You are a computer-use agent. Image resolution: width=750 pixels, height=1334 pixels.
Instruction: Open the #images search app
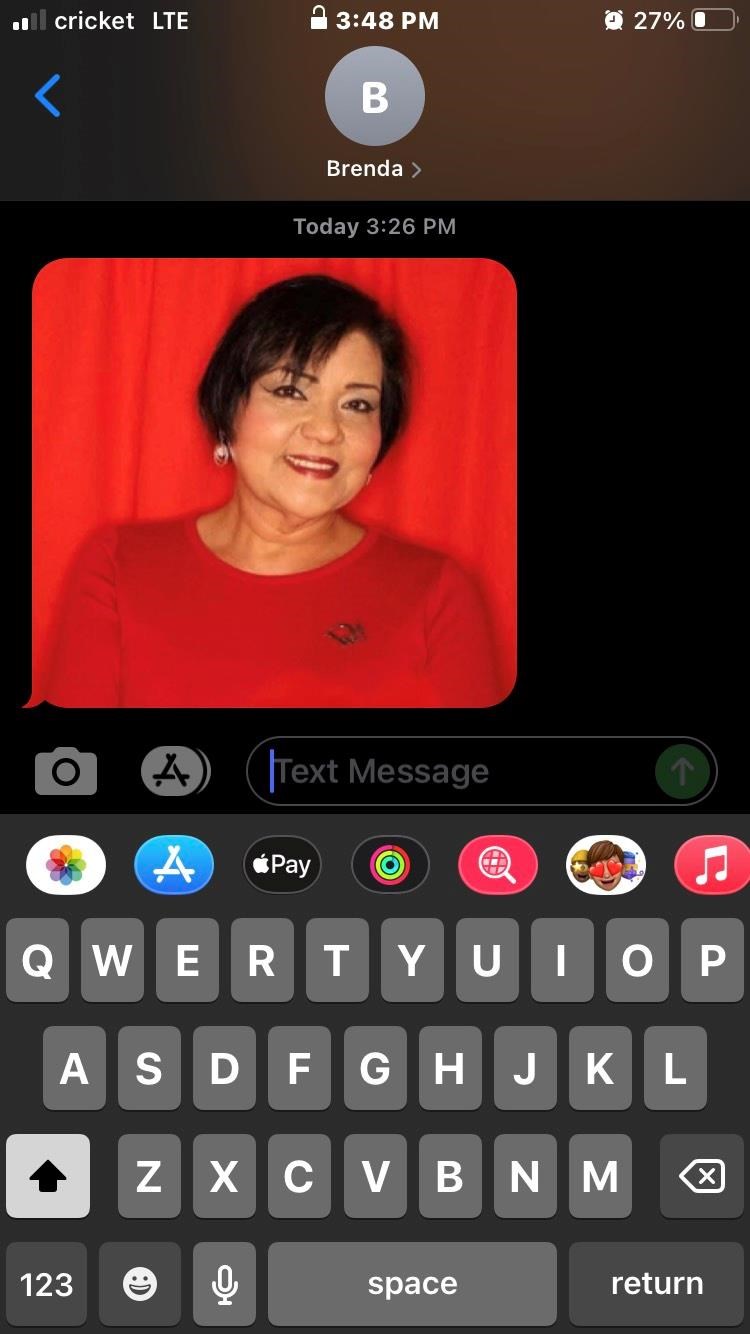(x=498, y=864)
